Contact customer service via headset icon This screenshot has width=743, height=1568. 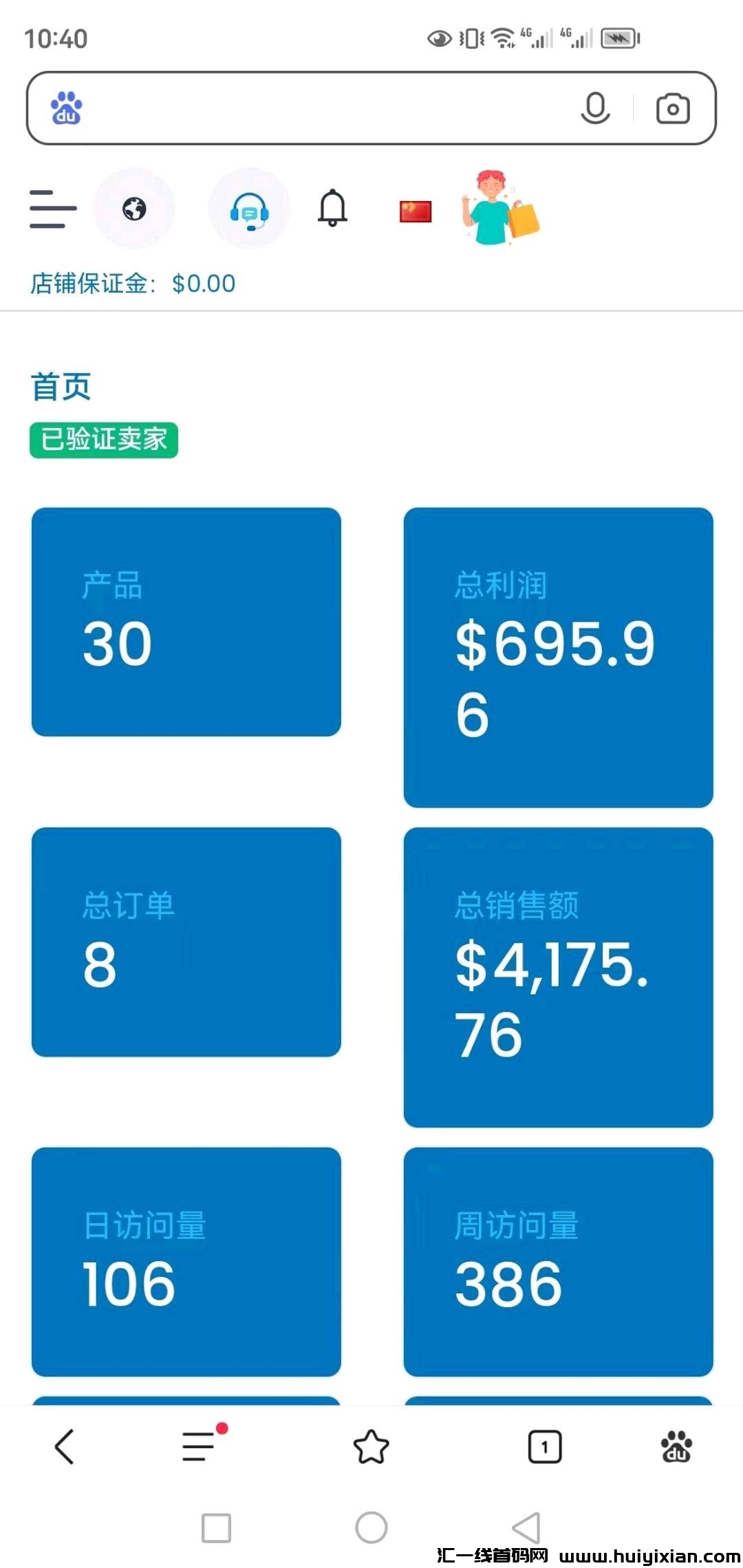tap(249, 210)
